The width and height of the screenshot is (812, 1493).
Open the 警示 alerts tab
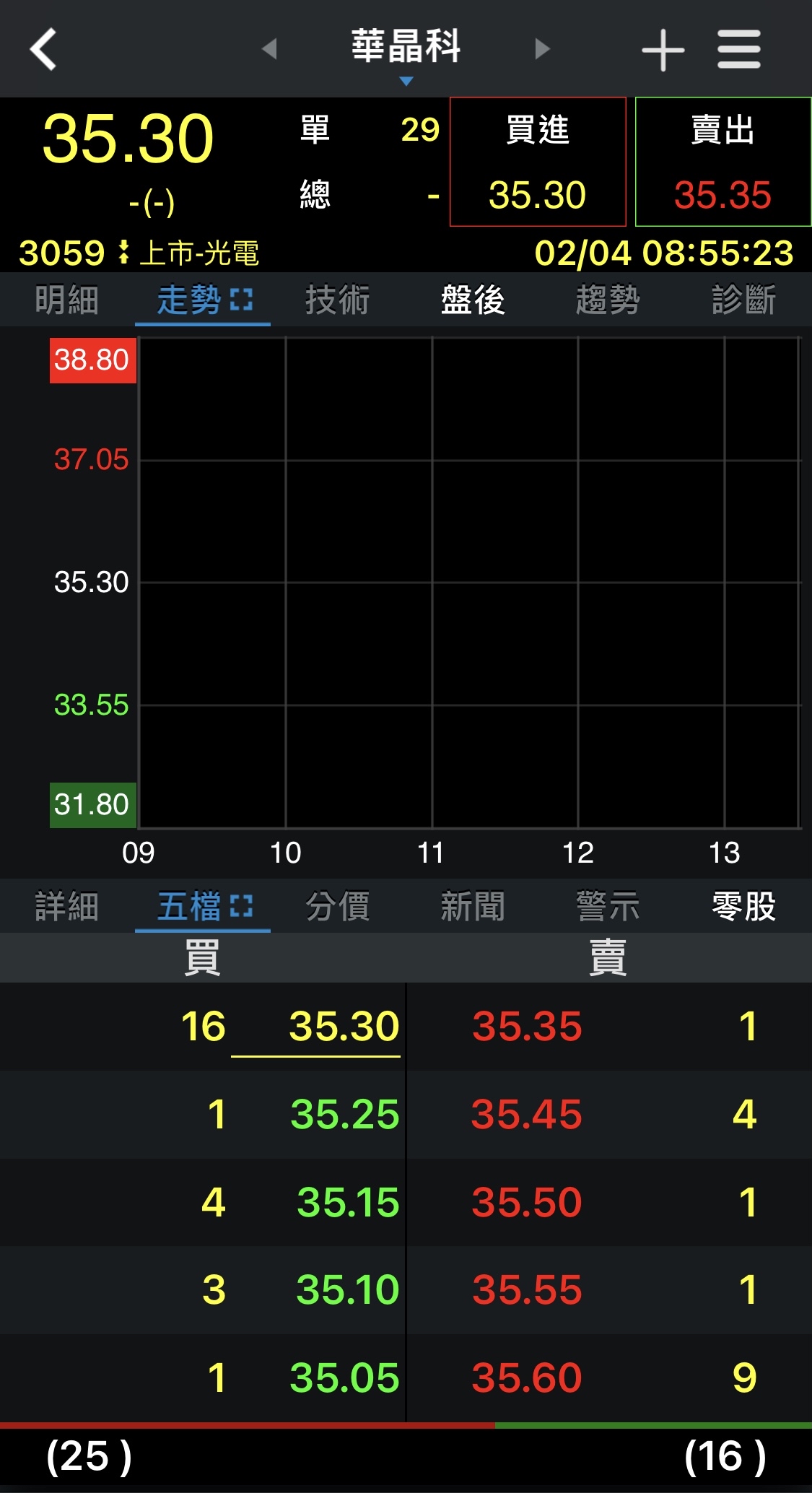tap(608, 906)
